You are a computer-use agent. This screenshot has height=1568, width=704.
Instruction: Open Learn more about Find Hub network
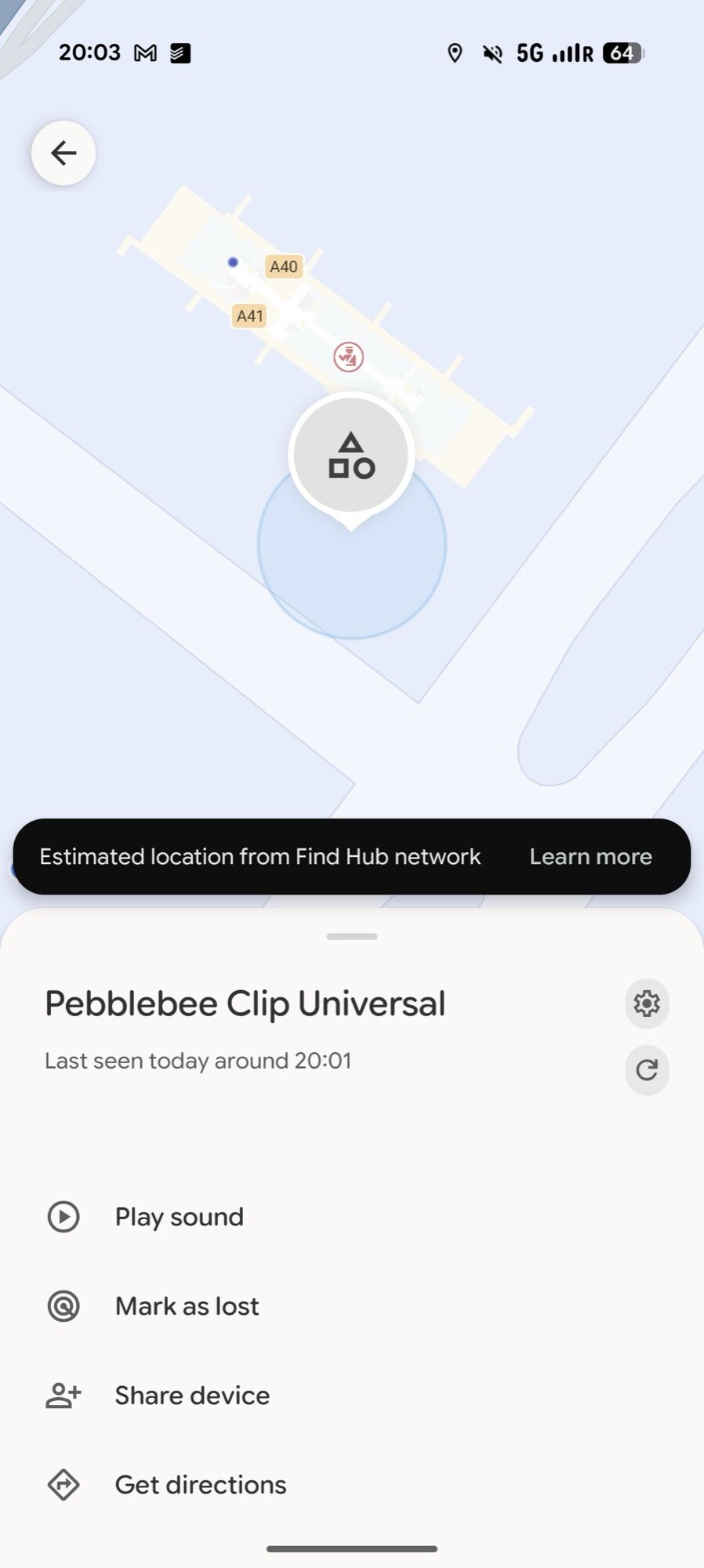click(590, 856)
